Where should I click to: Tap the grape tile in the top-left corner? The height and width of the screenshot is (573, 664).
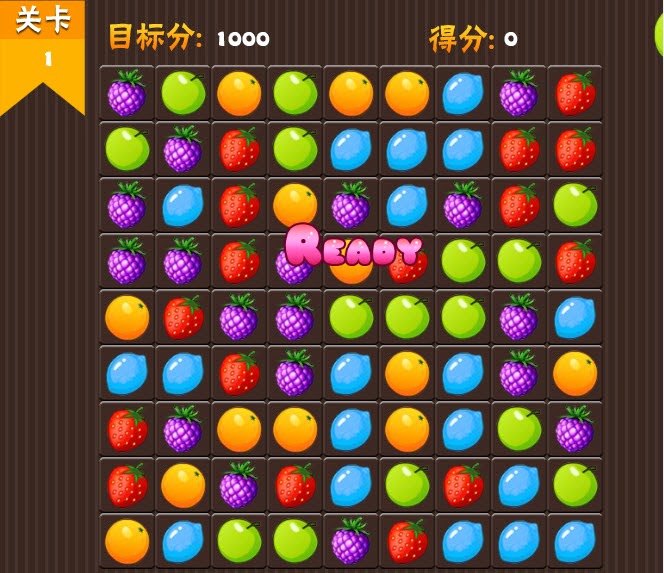pyautogui.click(x=127, y=93)
